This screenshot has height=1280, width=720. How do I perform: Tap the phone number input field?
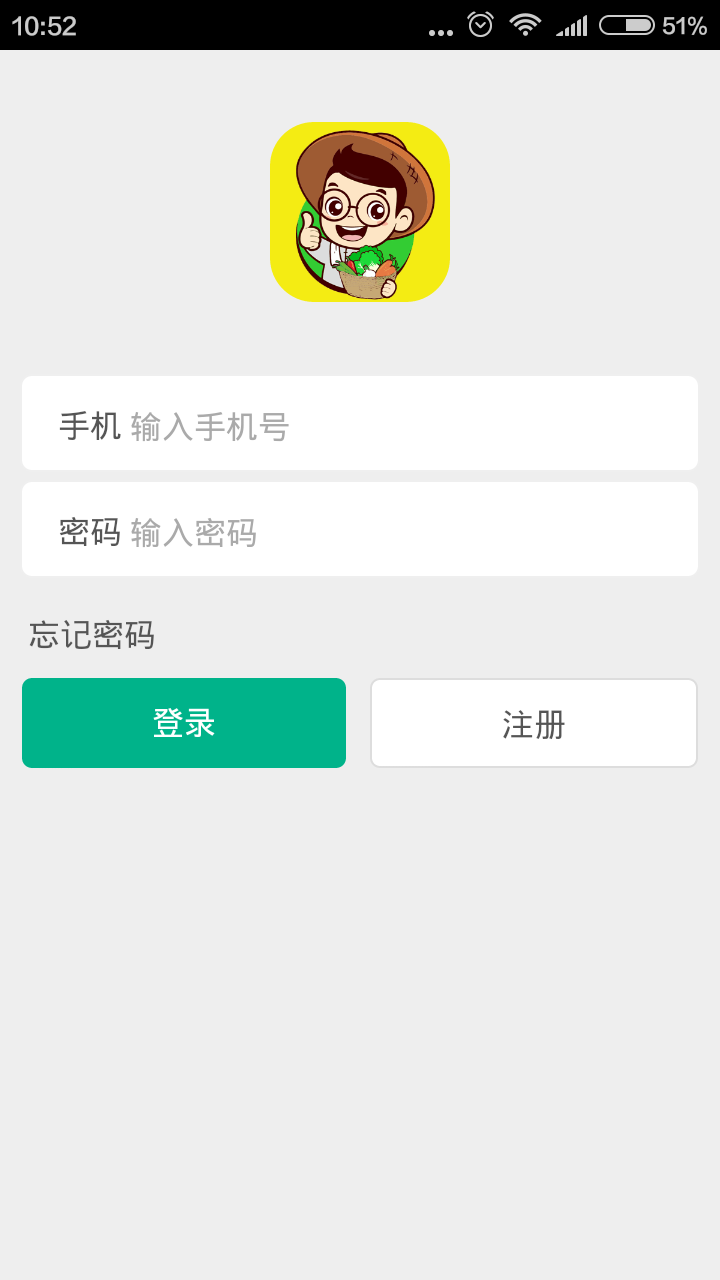point(400,425)
